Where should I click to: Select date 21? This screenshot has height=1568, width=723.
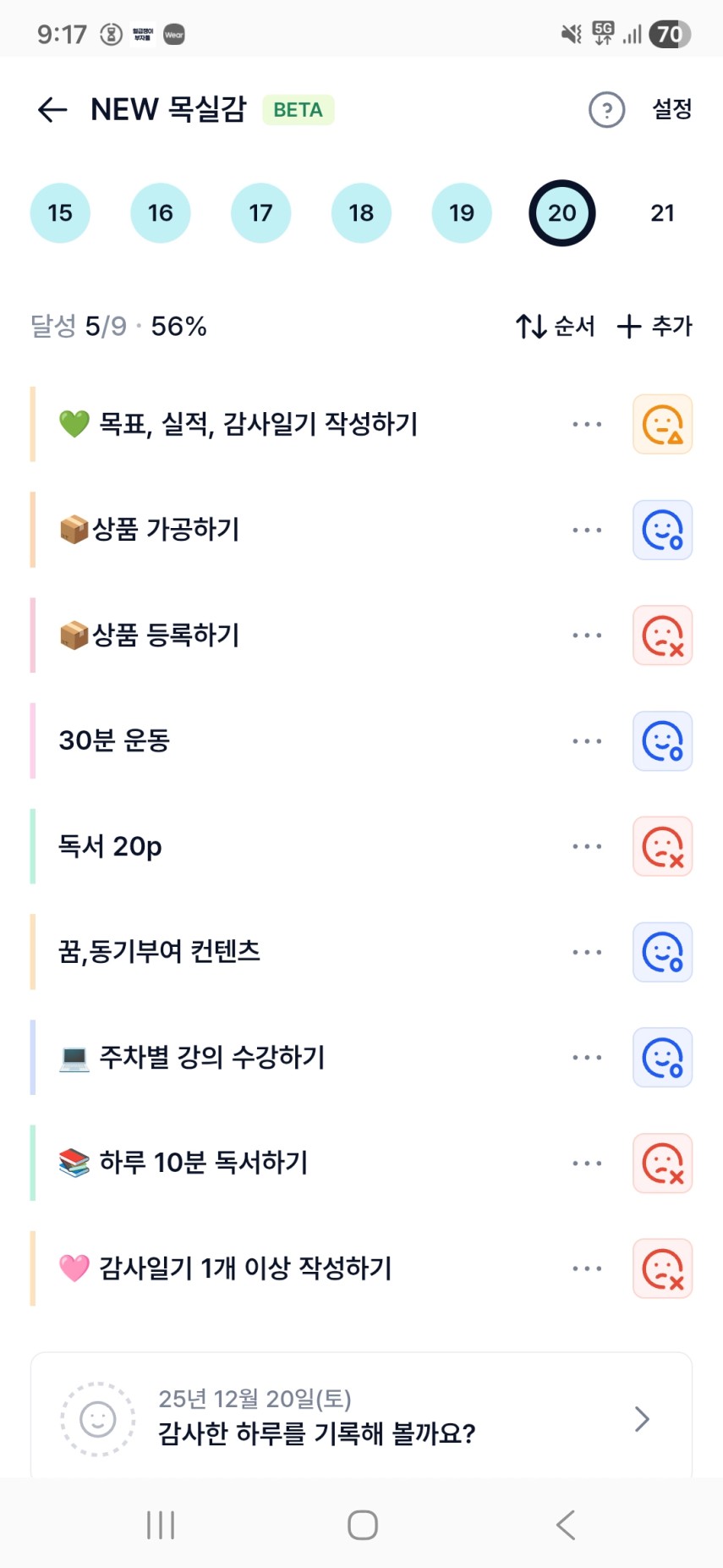point(662,213)
